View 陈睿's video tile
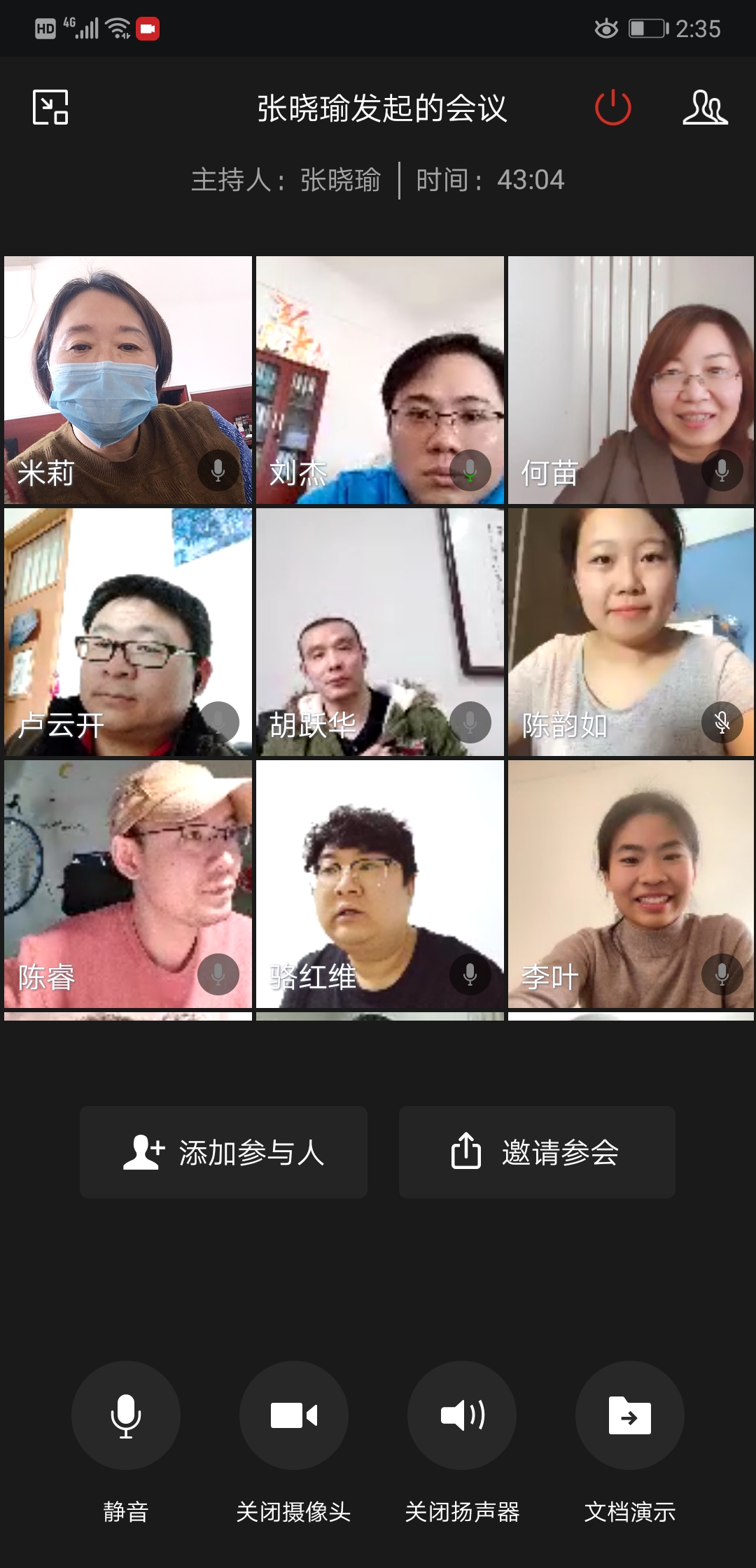This screenshot has width=756, height=1568. pos(128,883)
